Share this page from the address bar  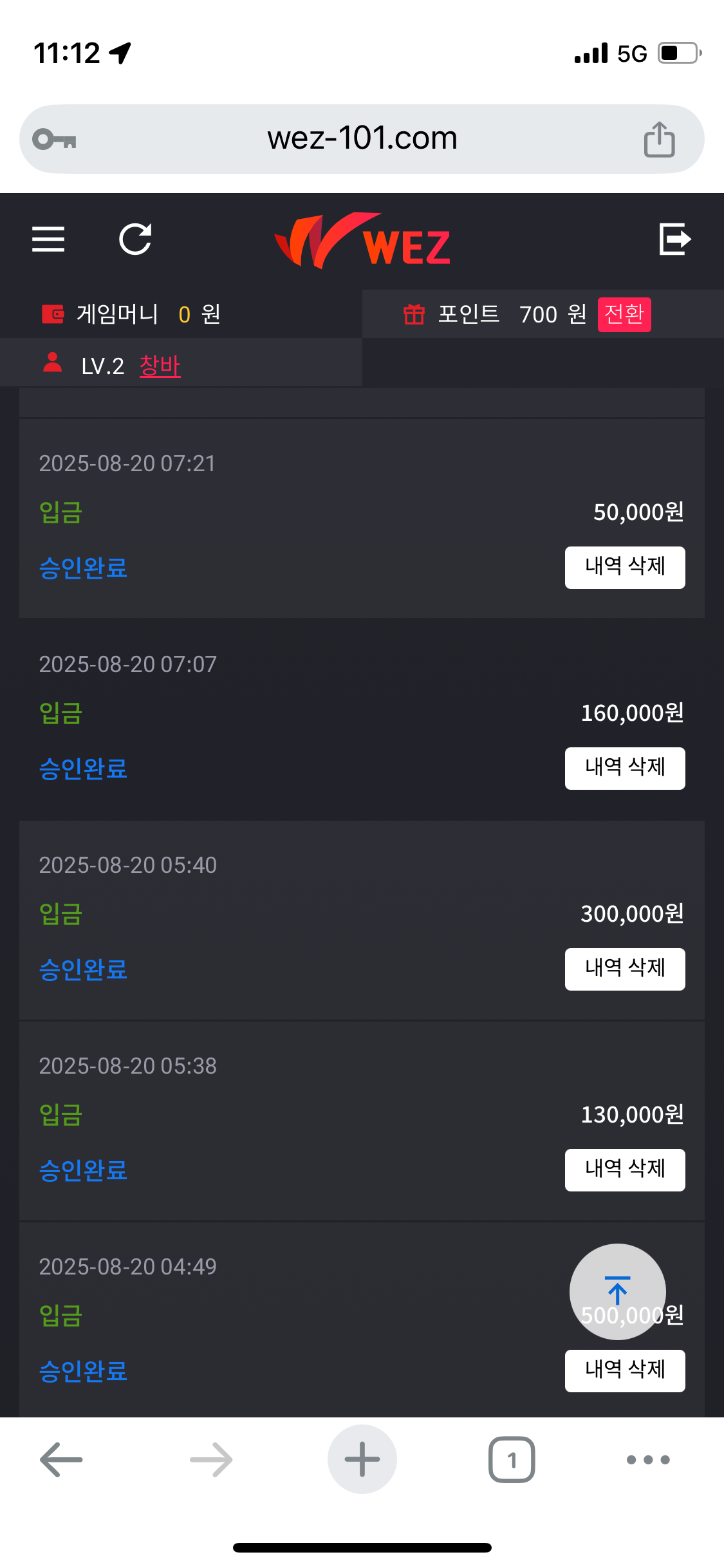pos(659,139)
